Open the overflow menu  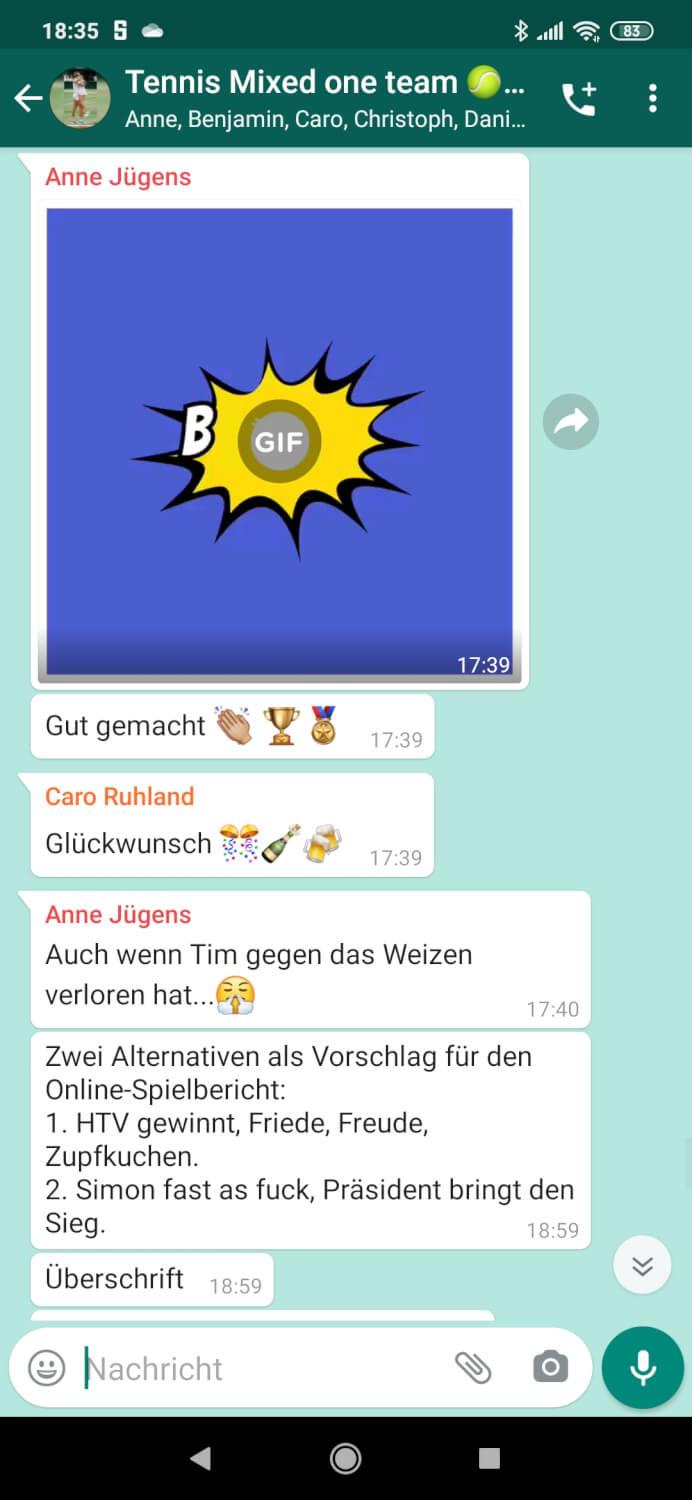(x=652, y=98)
